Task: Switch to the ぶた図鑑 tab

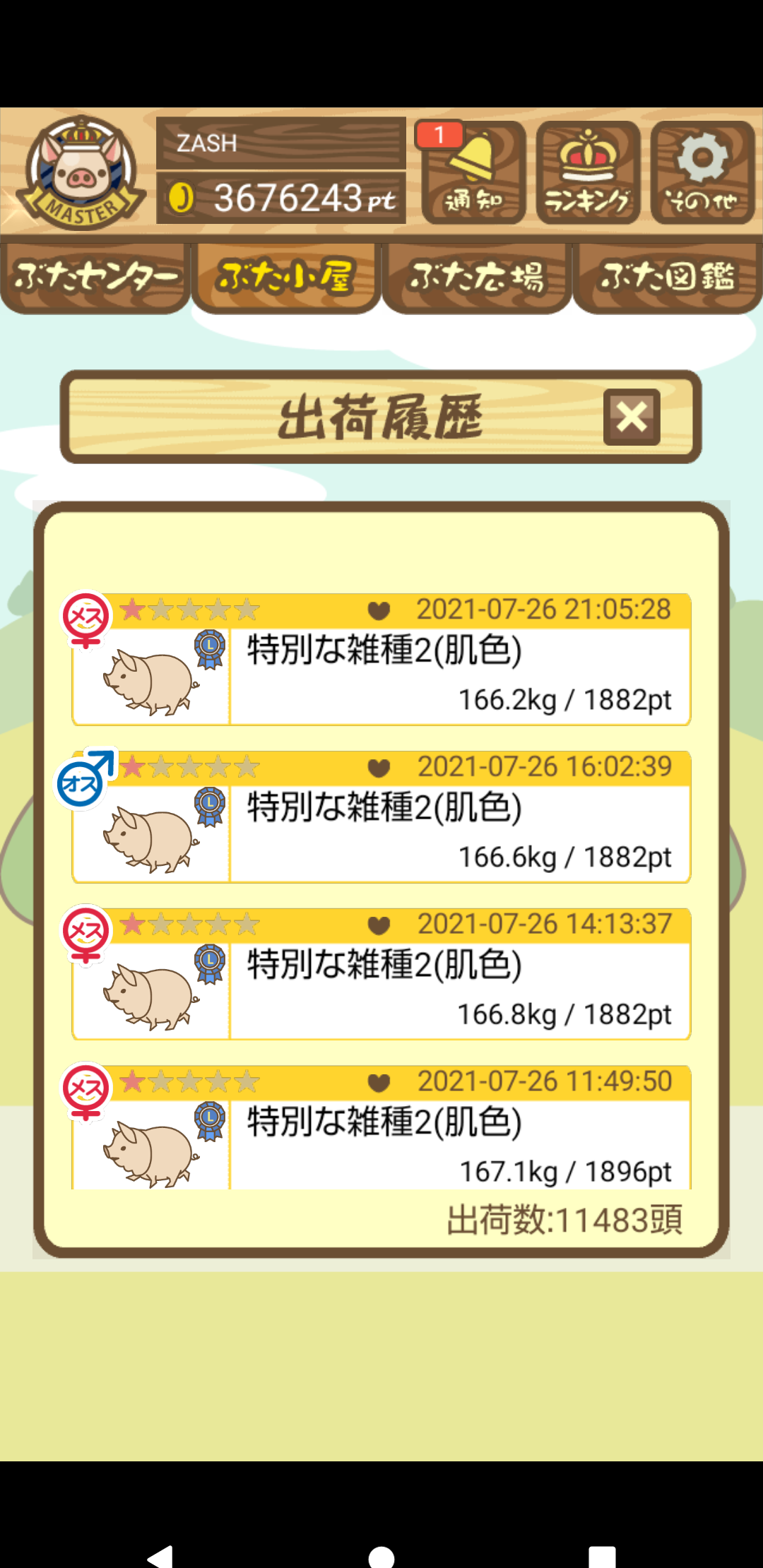Action: point(668,278)
